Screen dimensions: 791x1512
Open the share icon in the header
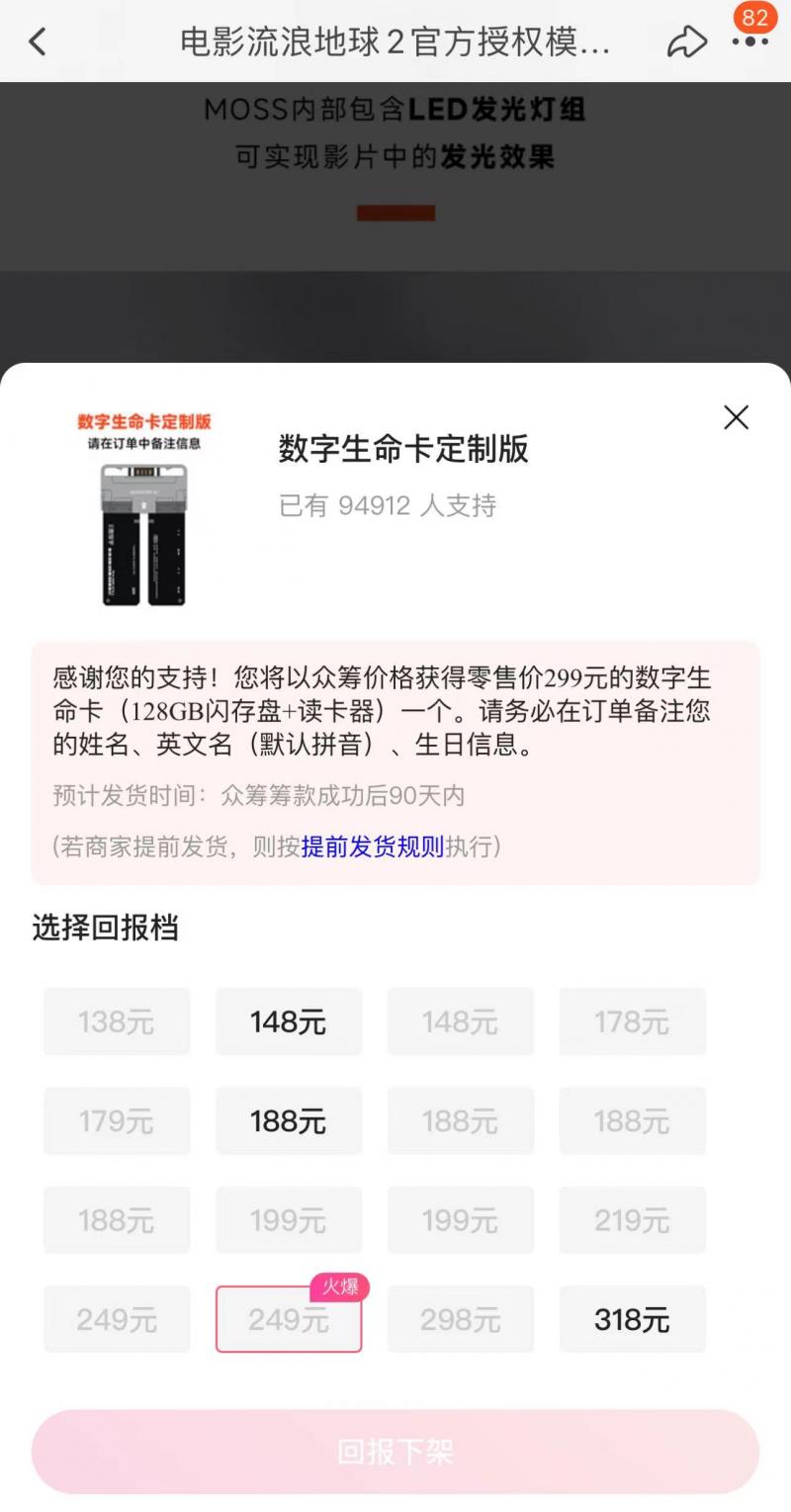pyautogui.click(x=686, y=42)
